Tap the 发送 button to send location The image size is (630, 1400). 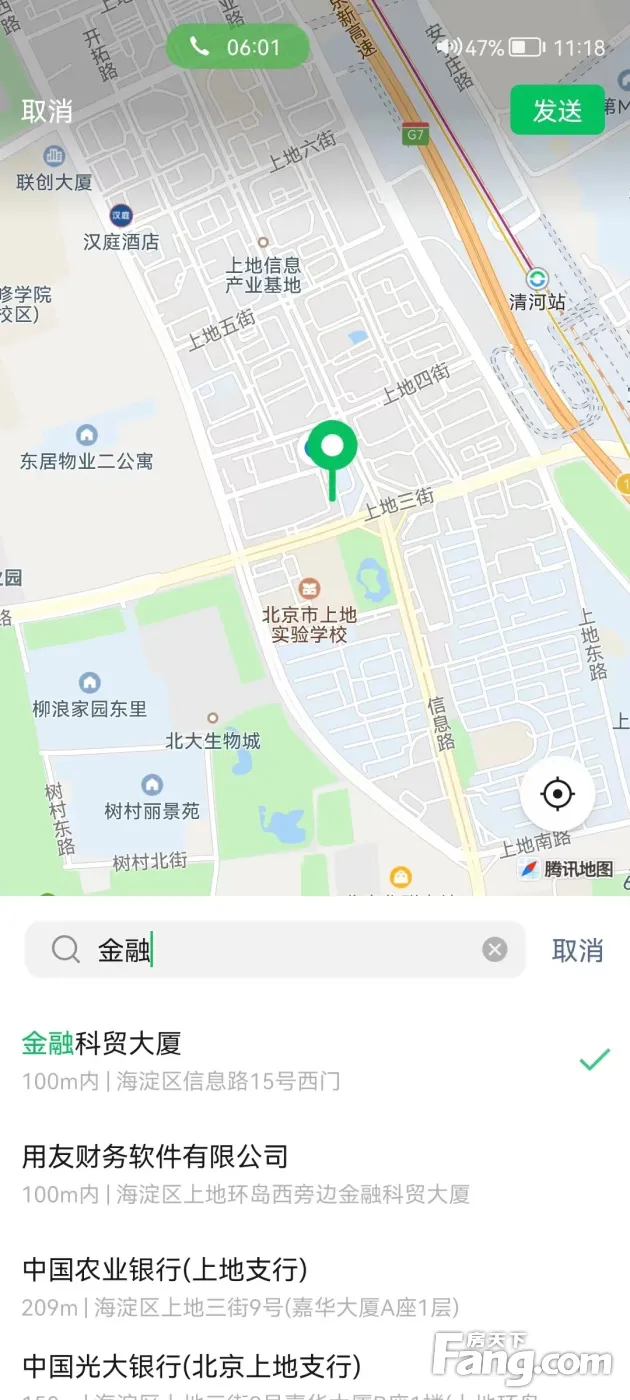(x=557, y=110)
